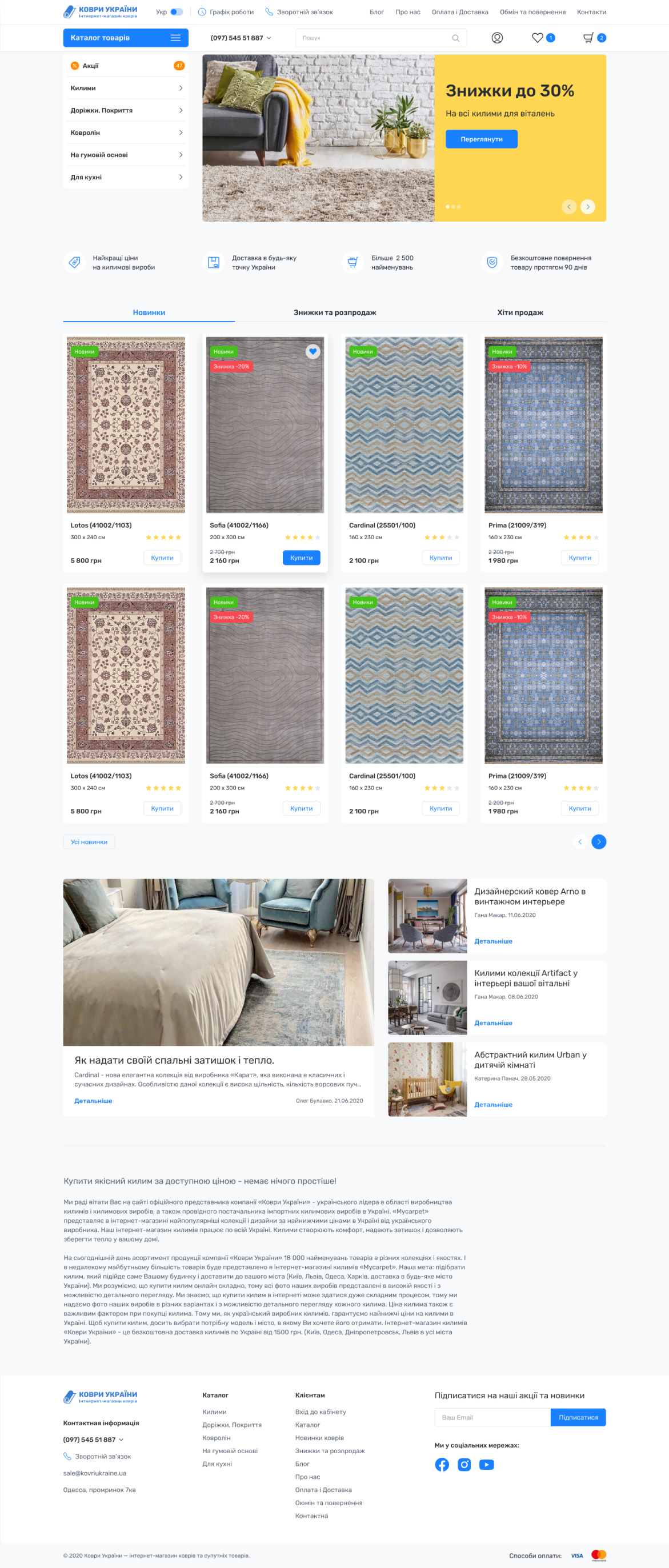Image resolution: width=669 pixels, height=1568 pixels.
Task: Expand the phone number dropdown in header
Action: (241, 38)
